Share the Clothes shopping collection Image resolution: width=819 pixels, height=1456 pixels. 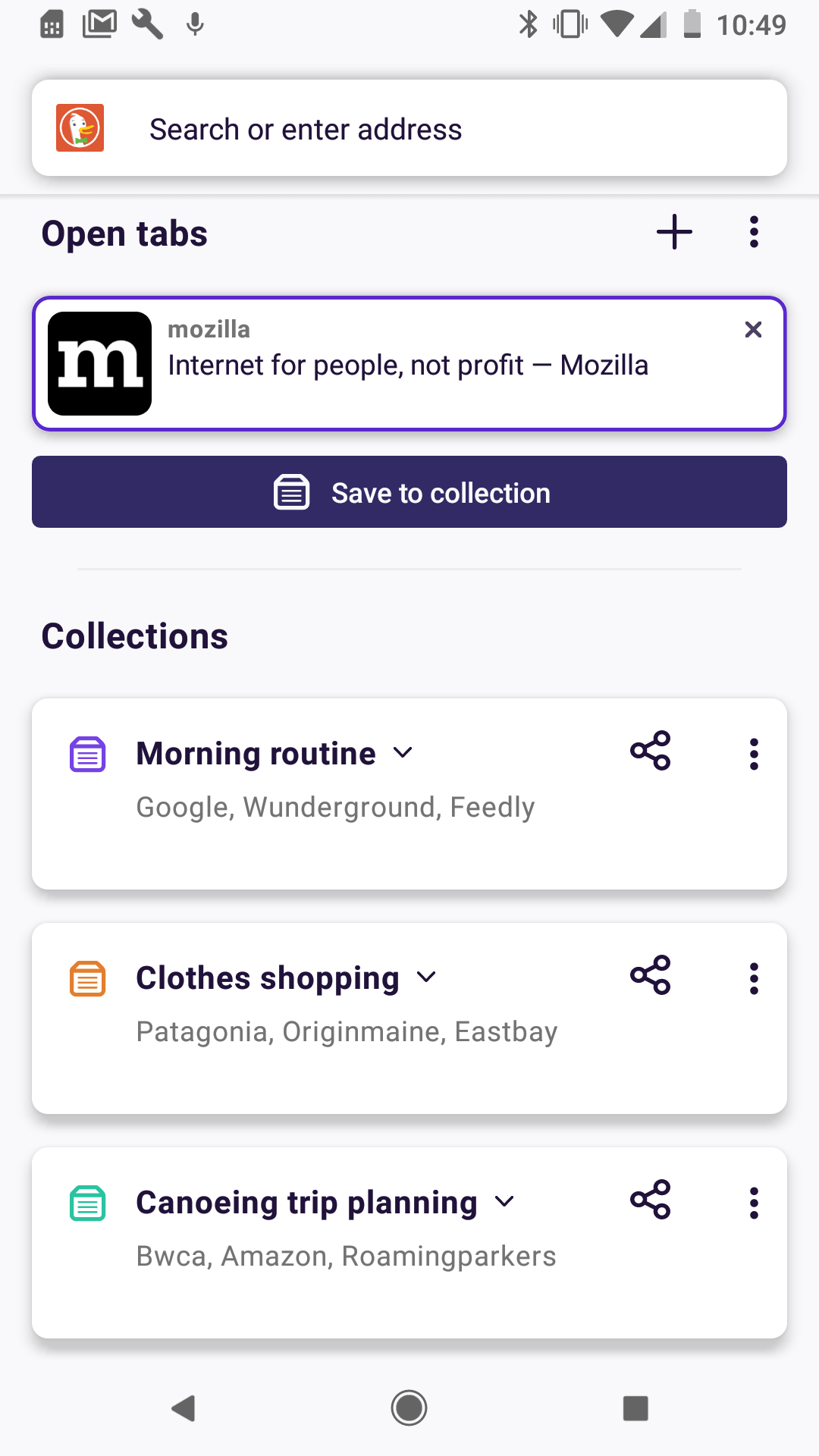[x=651, y=976]
